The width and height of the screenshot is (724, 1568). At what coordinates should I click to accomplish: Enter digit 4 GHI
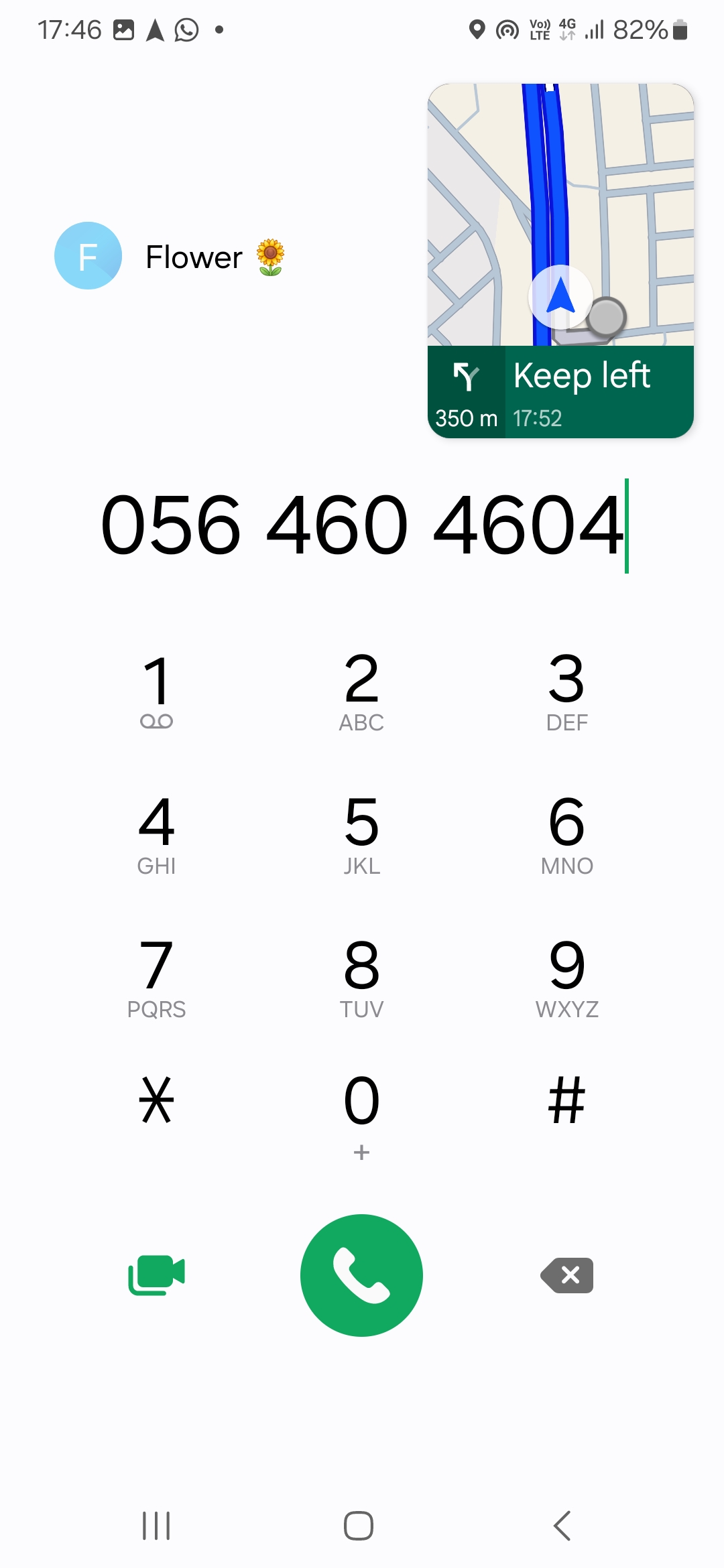(156, 835)
